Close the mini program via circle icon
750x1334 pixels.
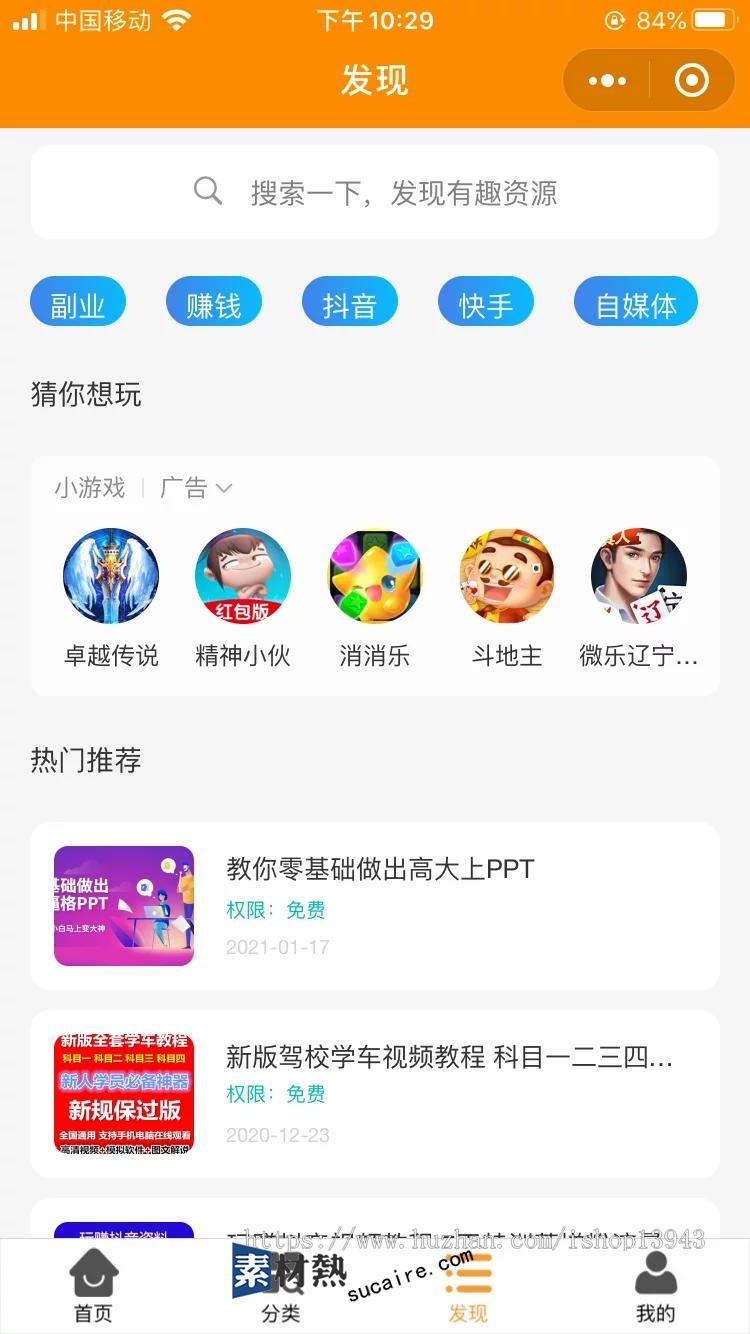tap(691, 81)
